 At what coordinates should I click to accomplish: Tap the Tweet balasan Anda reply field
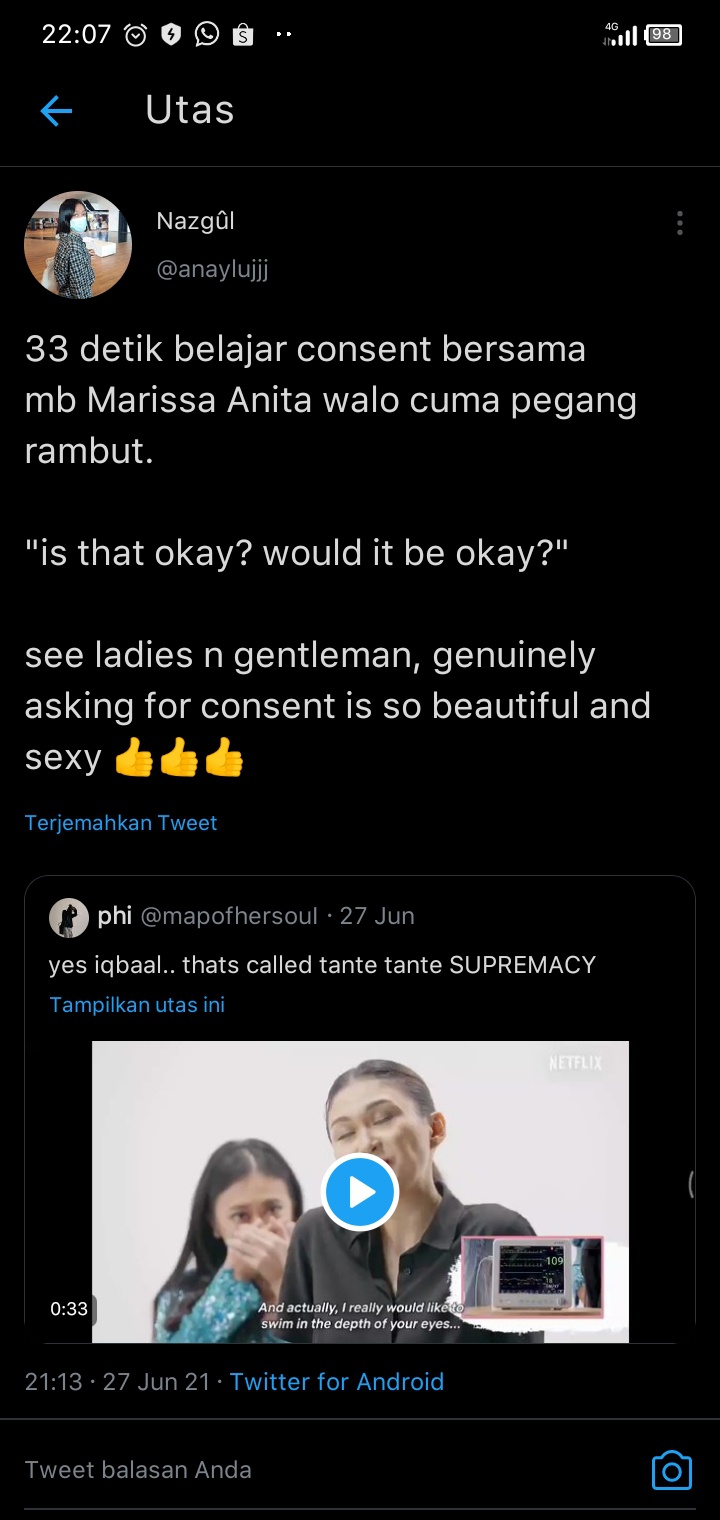[140, 1470]
